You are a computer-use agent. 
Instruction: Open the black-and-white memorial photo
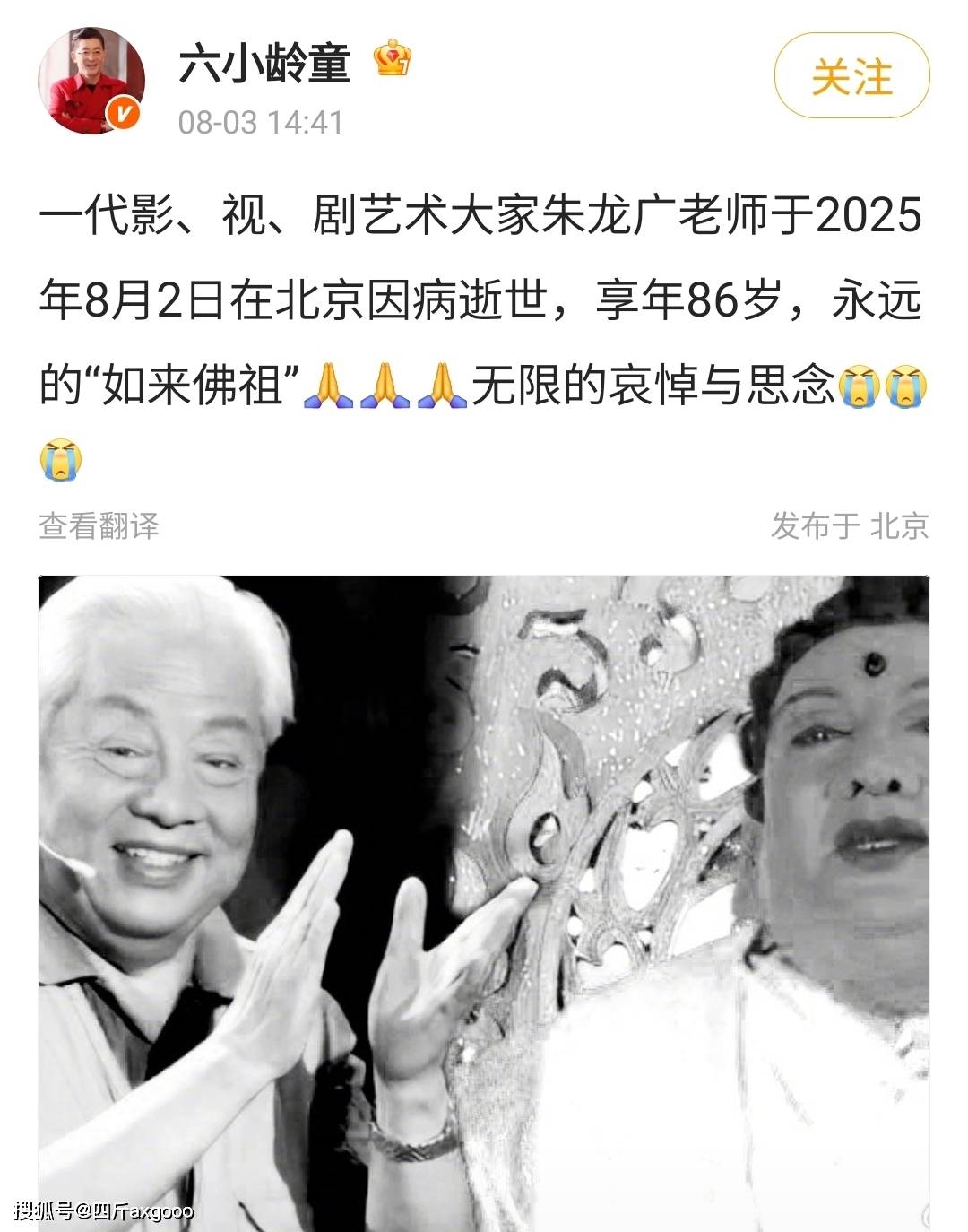pyautogui.click(x=484, y=901)
